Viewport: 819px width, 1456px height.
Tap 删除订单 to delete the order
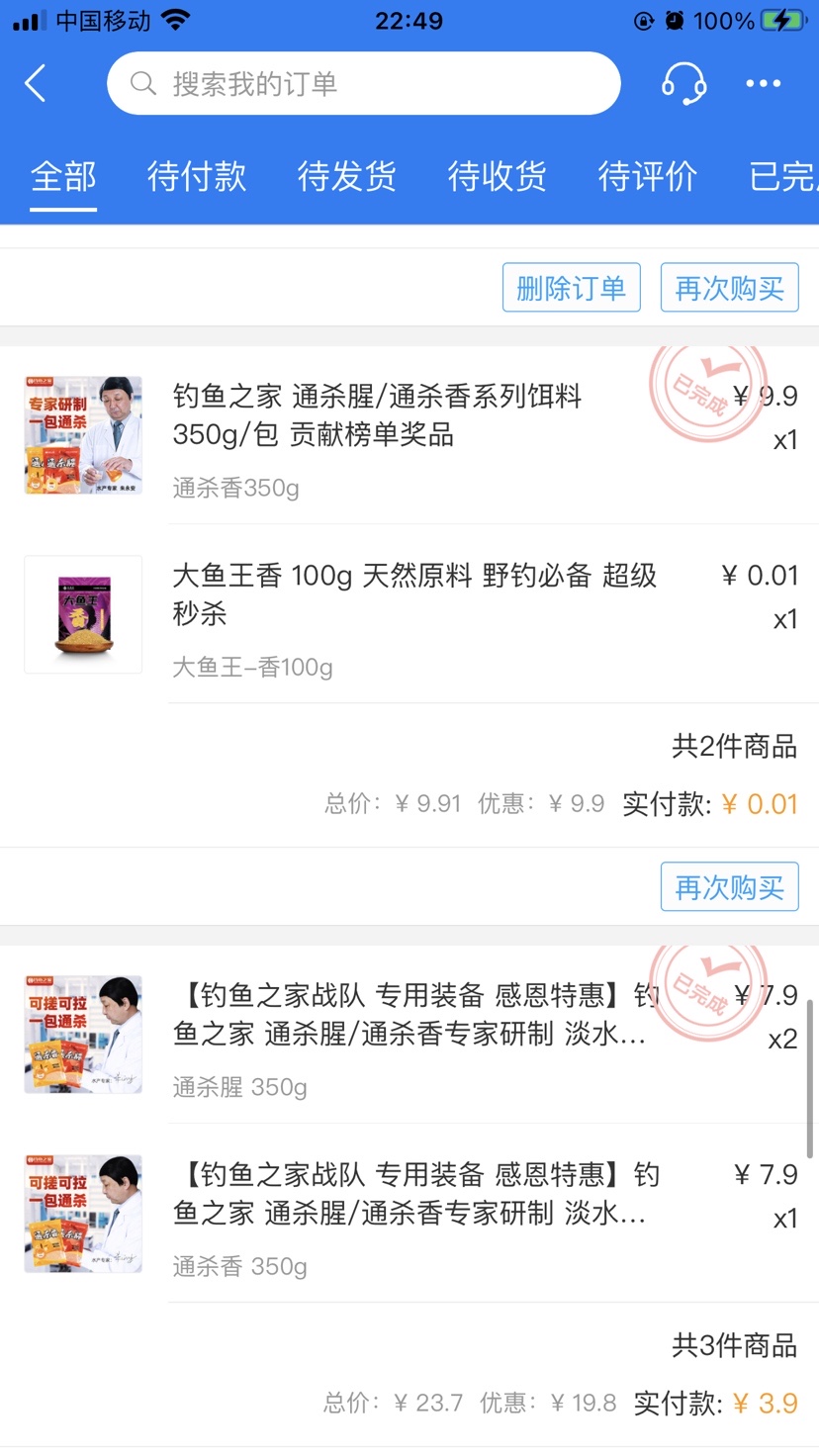pos(571,287)
